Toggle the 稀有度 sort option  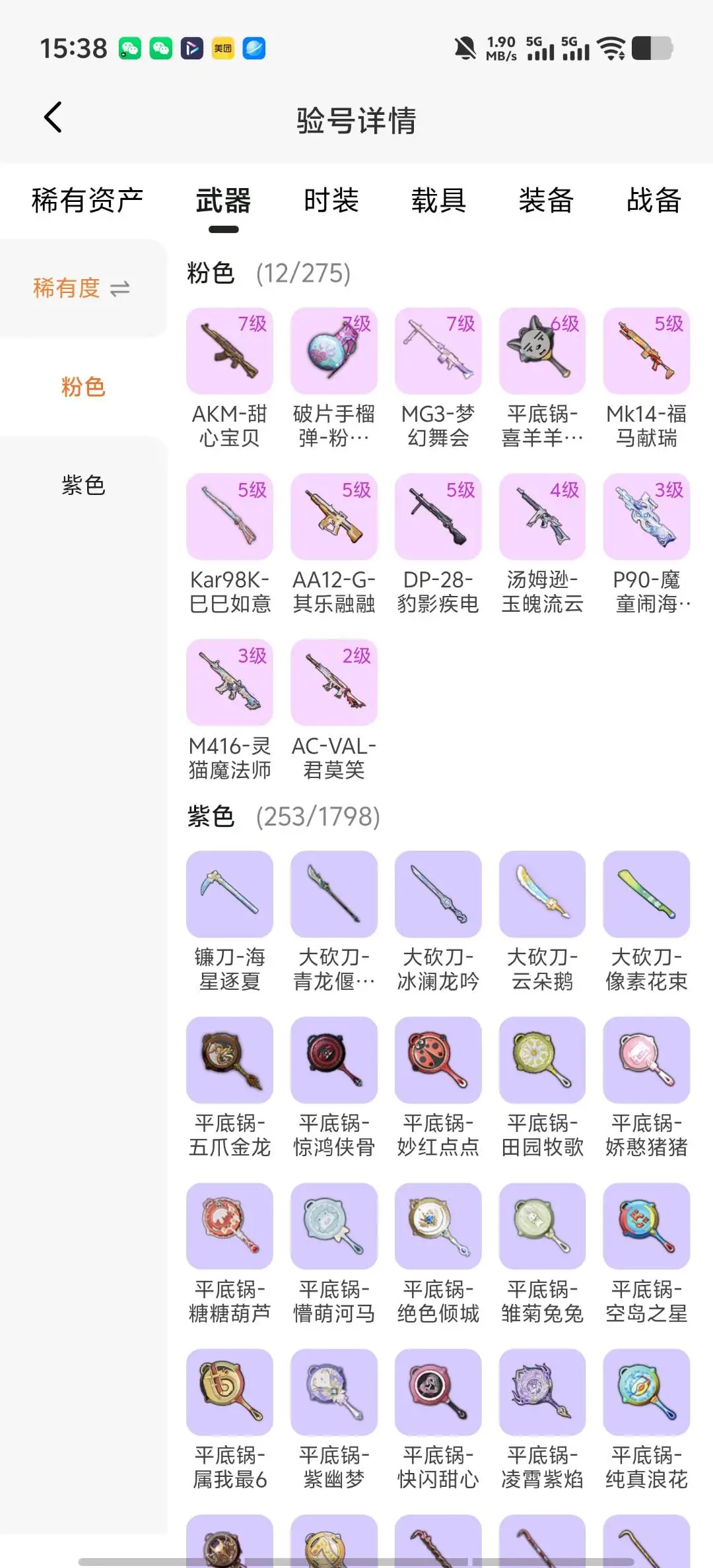tap(82, 288)
